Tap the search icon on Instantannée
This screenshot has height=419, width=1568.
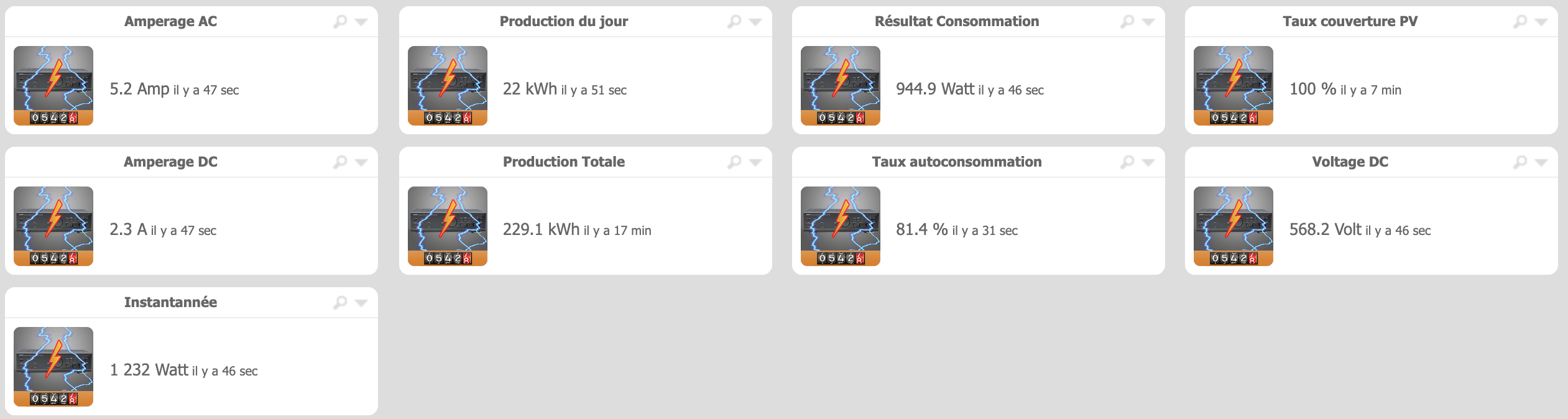(340, 303)
